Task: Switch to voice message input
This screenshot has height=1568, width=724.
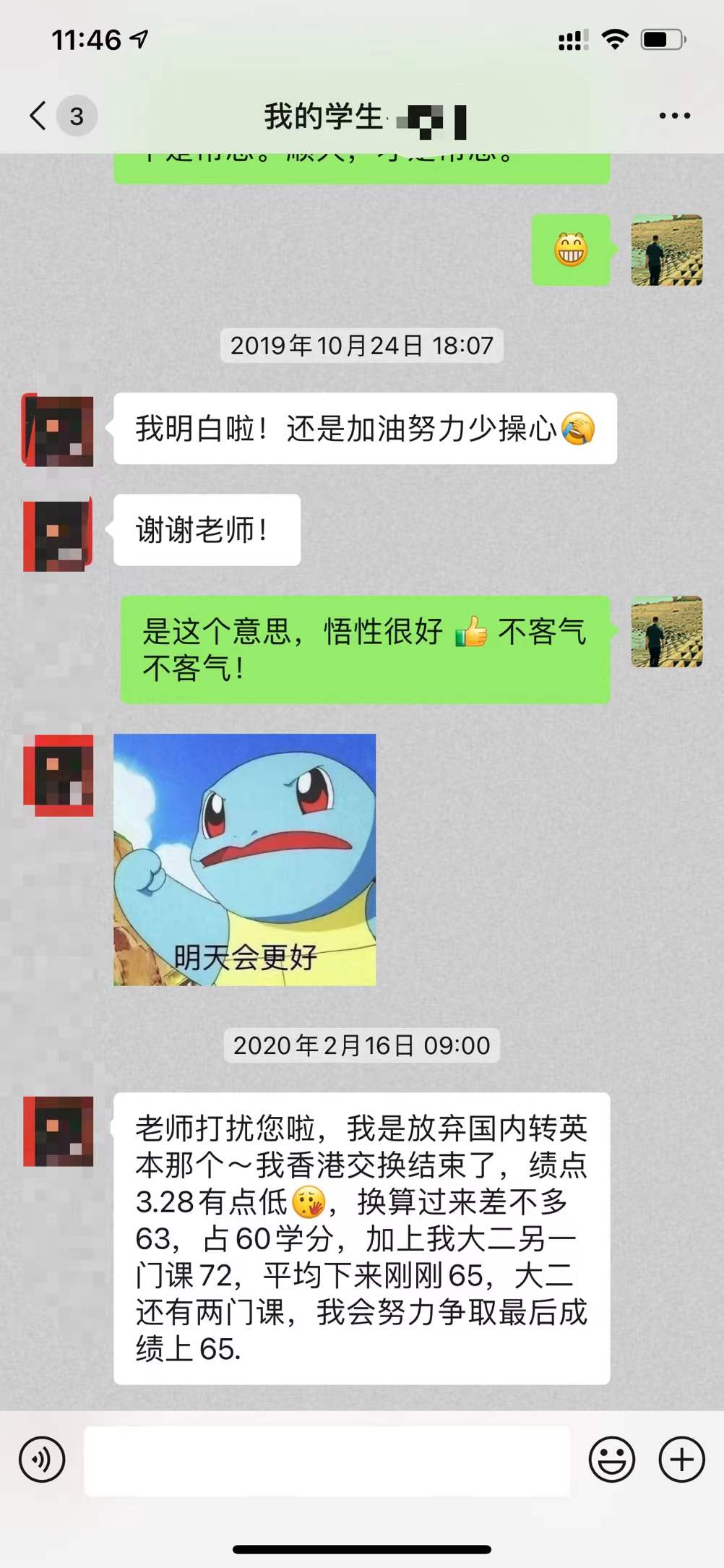Action: tap(42, 1459)
